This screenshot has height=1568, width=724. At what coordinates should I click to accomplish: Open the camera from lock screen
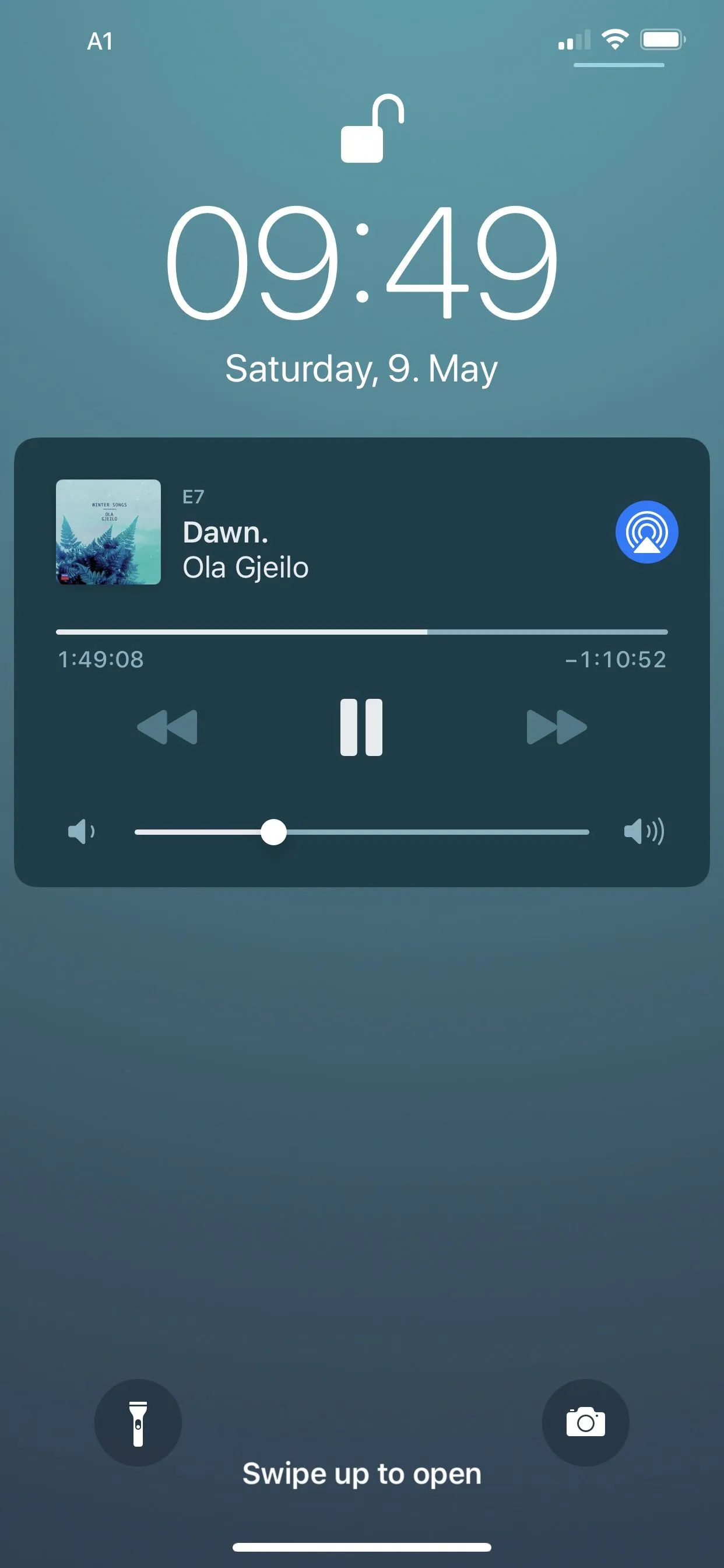point(585,1423)
